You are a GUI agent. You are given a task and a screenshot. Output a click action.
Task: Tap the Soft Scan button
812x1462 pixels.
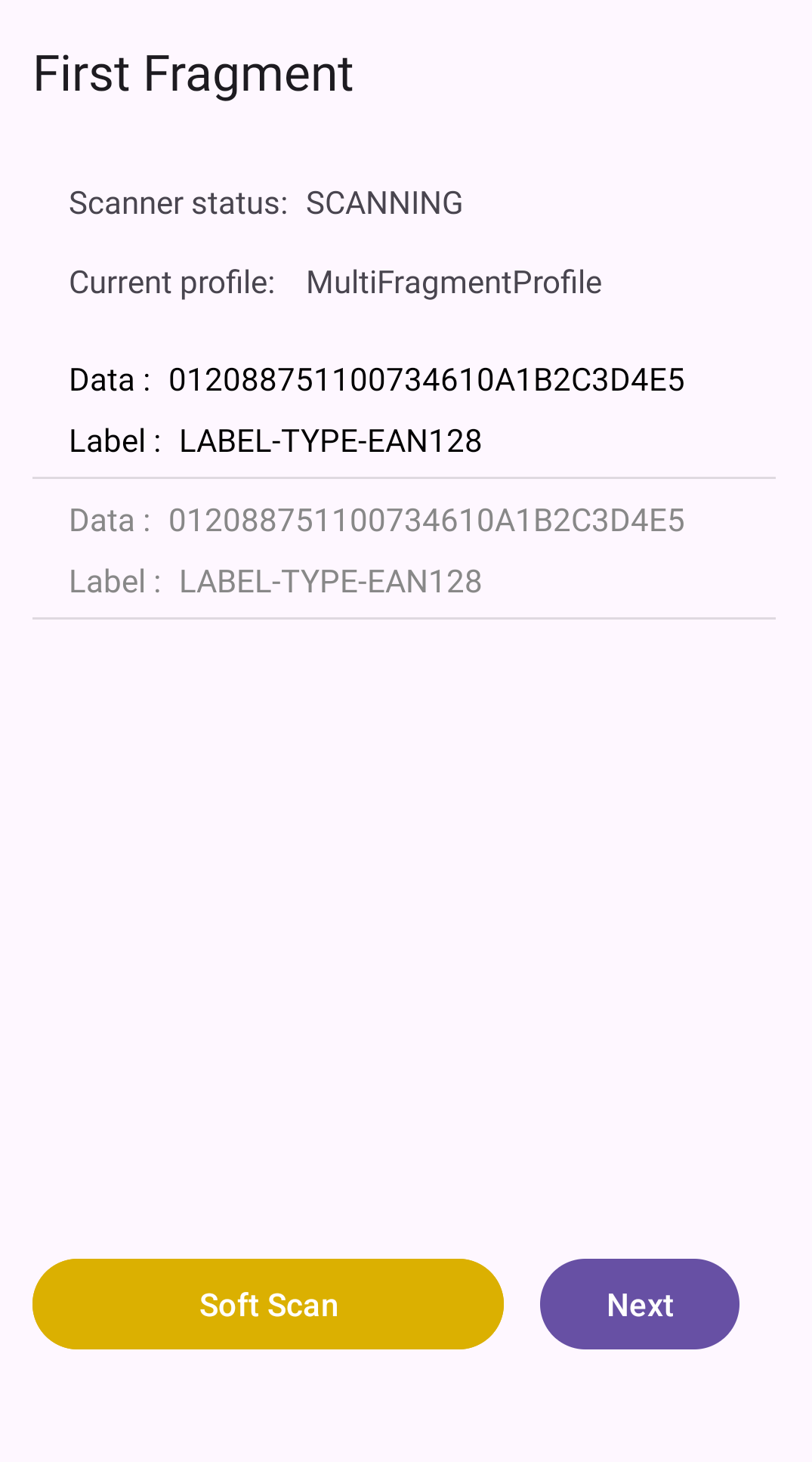[267, 1304]
